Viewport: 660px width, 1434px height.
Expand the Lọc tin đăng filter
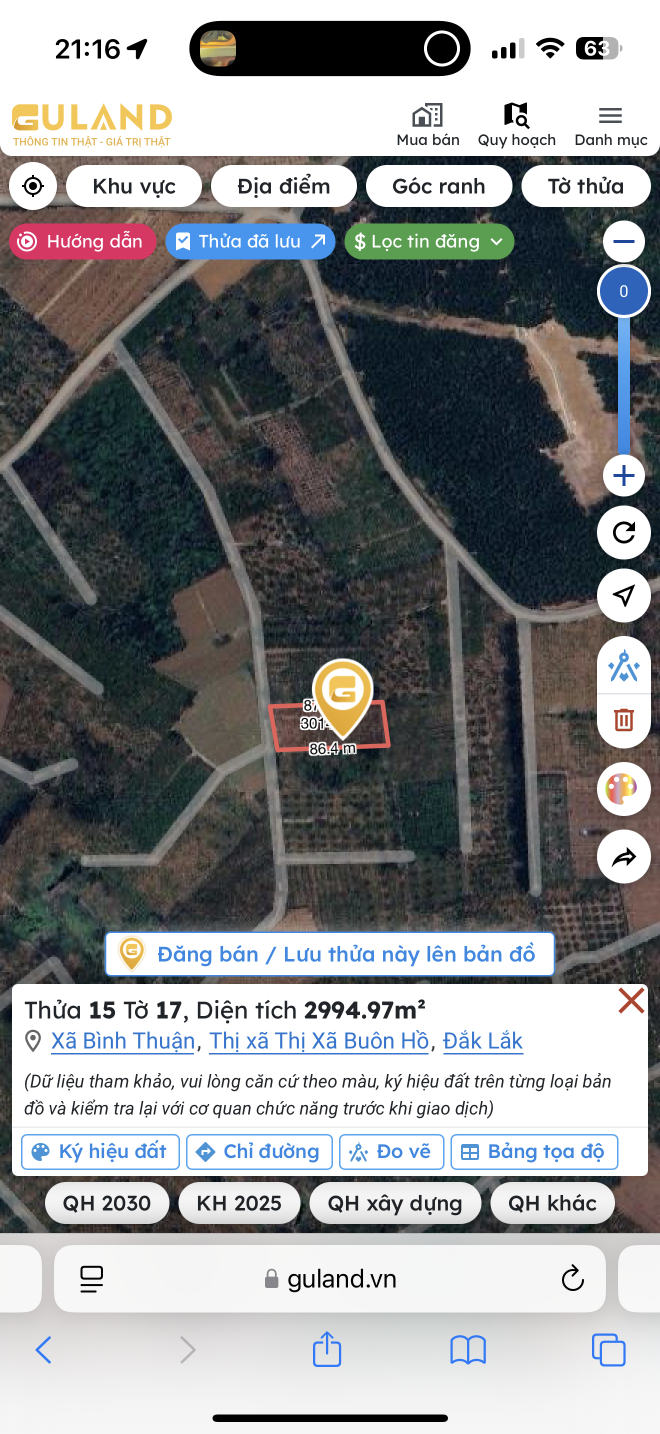tap(429, 241)
